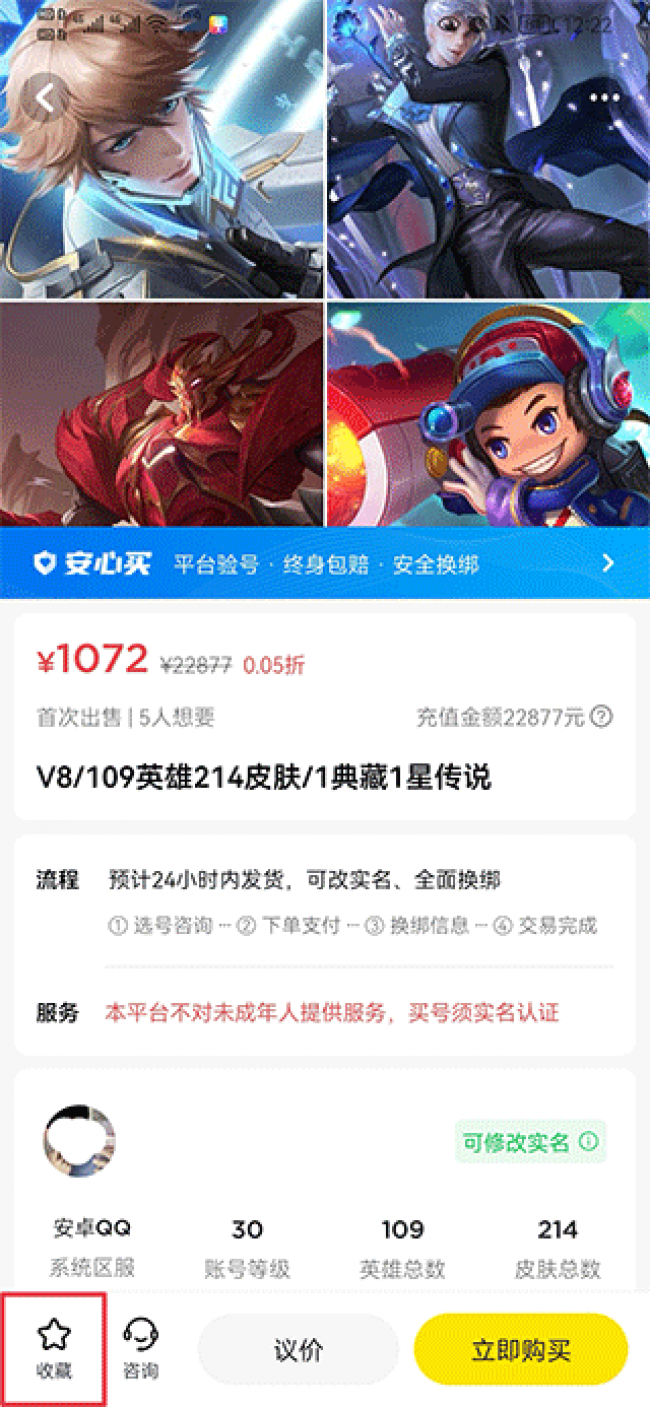The image size is (650, 1407).
Task: Go back using the top arrow
Action: pyautogui.click(x=45, y=97)
